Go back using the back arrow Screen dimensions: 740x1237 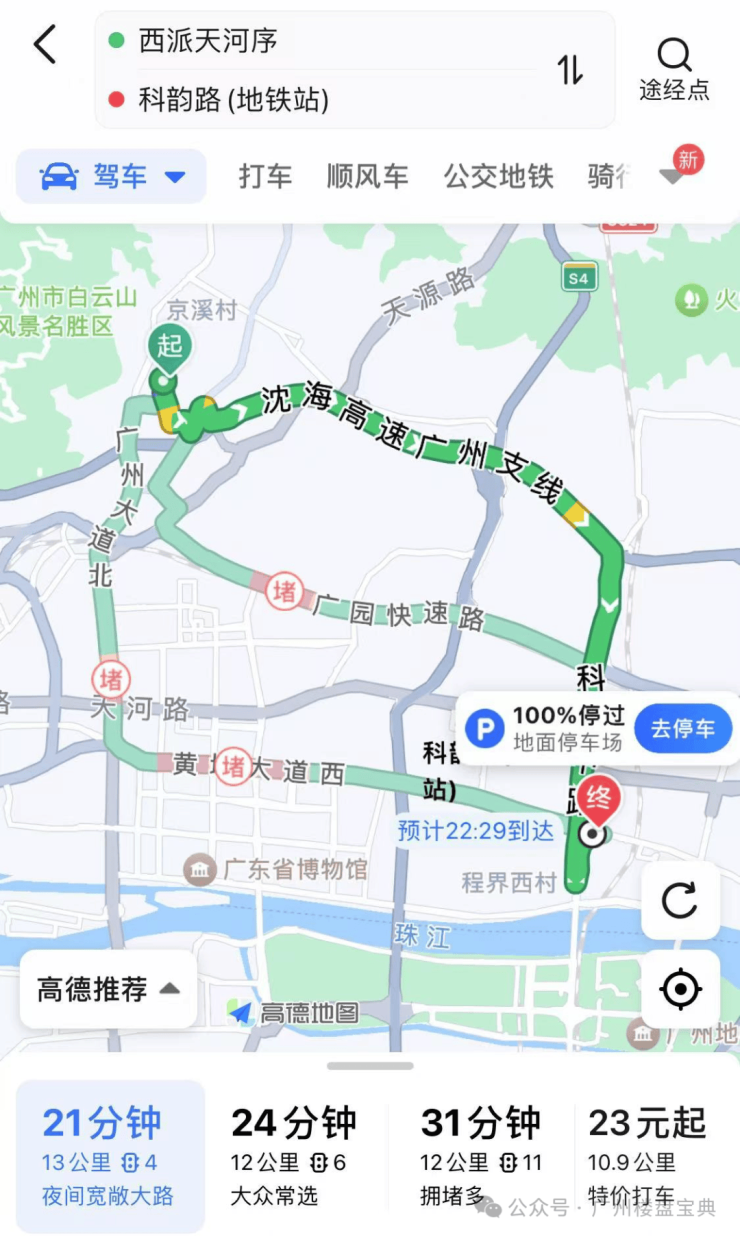(45, 45)
